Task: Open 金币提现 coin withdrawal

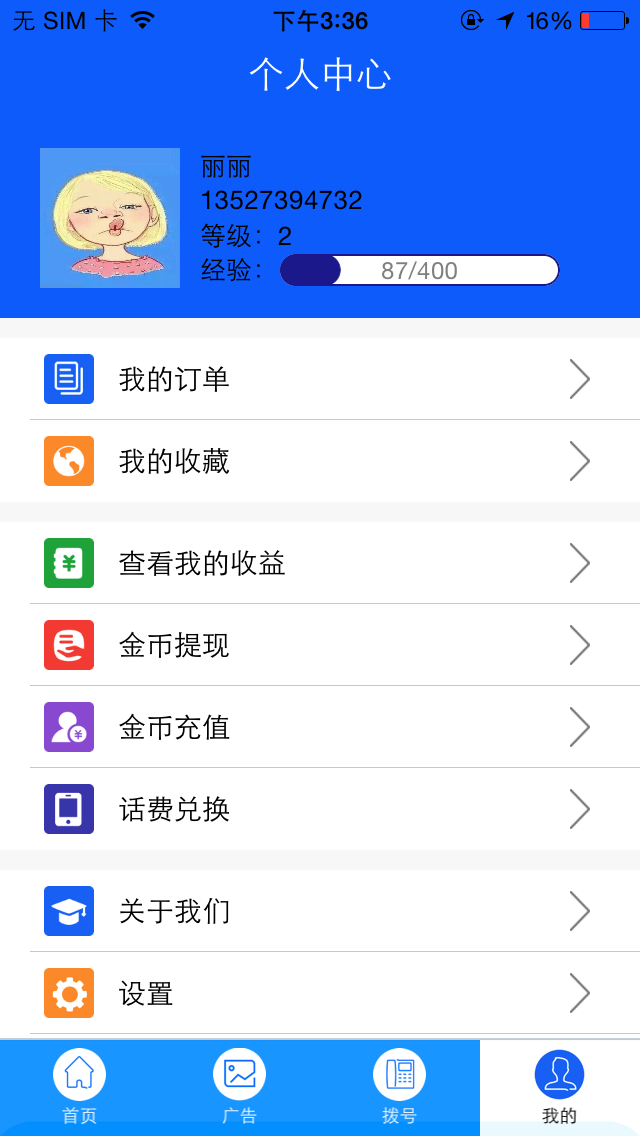Action: point(320,645)
